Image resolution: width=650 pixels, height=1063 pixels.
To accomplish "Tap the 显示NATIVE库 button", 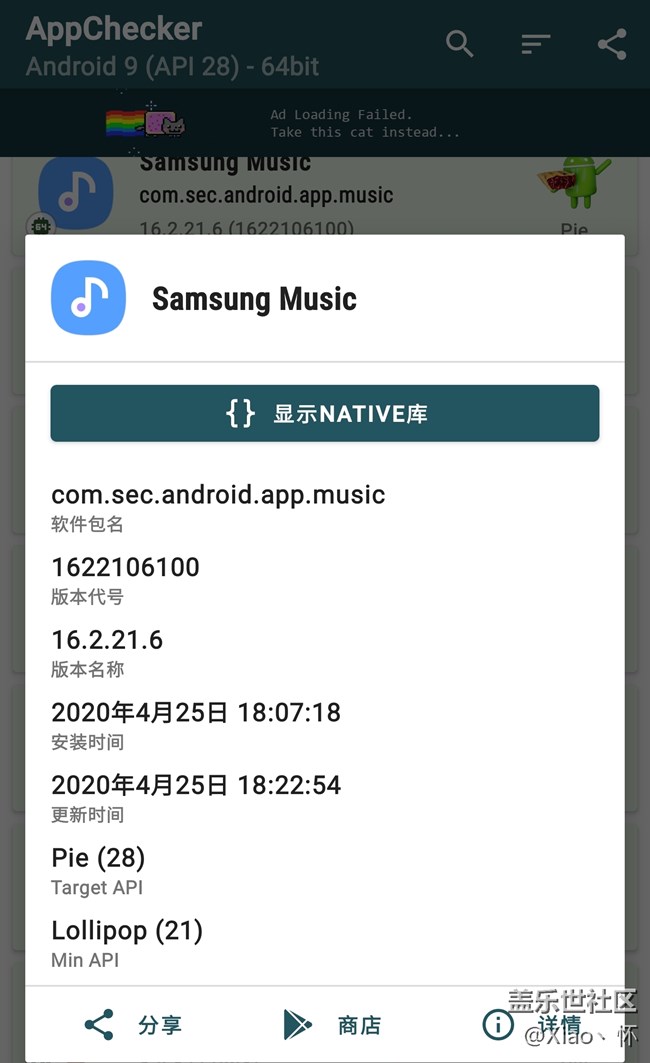I will click(x=325, y=413).
